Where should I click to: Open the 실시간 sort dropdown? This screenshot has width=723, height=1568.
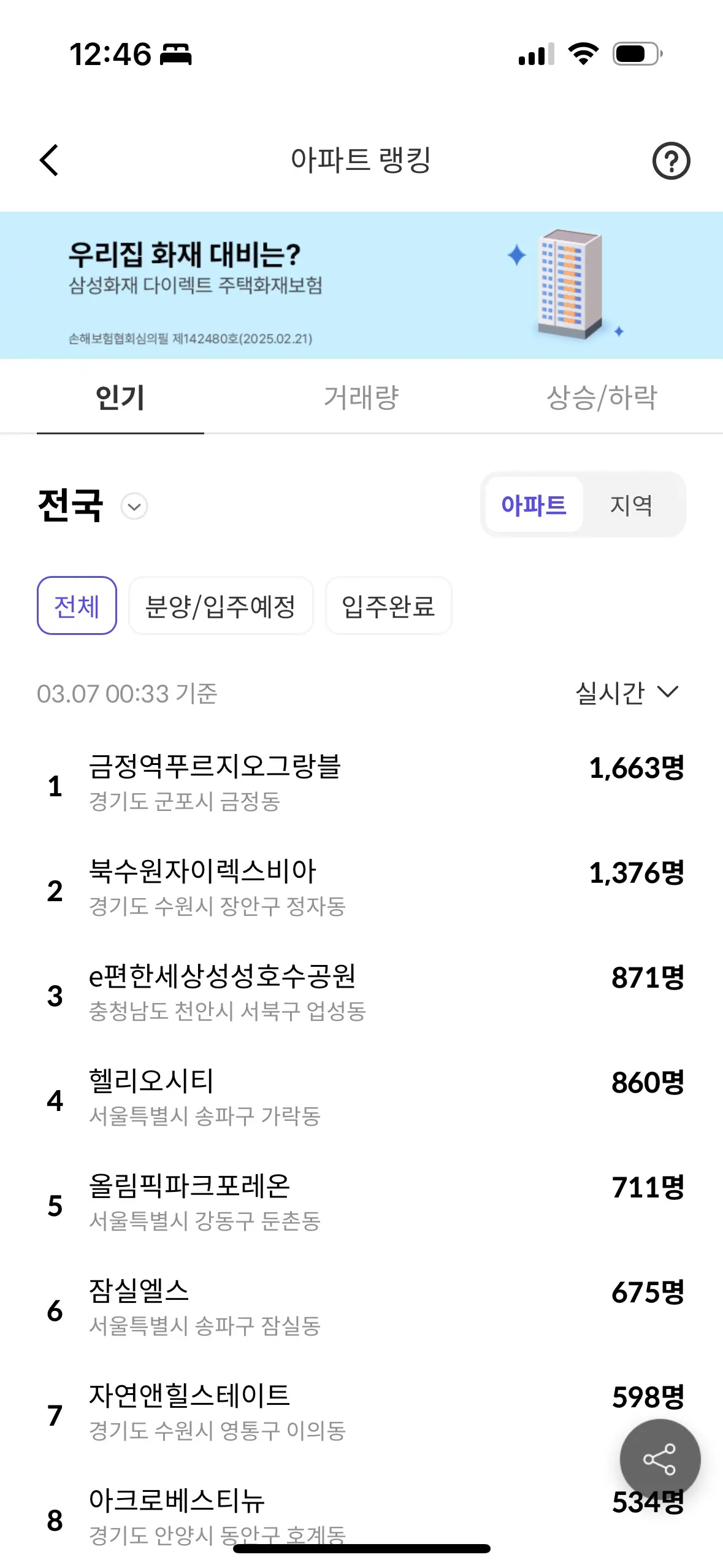pyautogui.click(x=627, y=693)
